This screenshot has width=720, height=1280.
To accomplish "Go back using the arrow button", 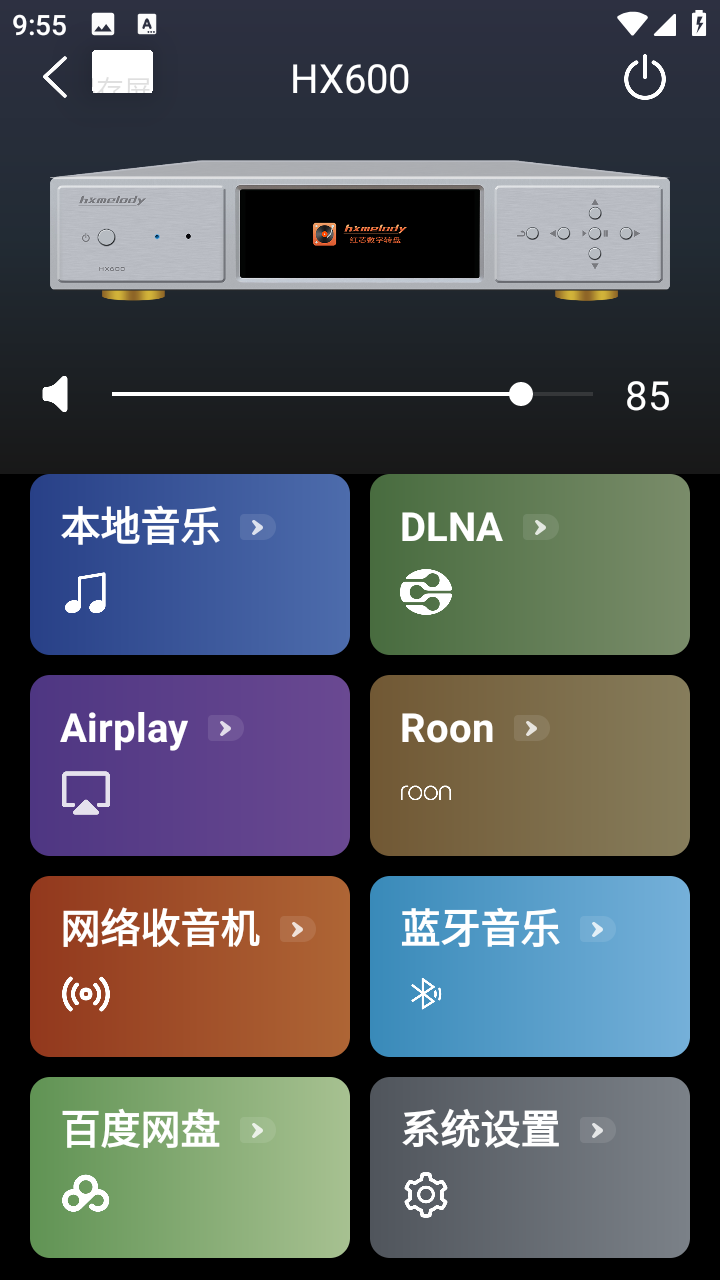I will 54,77.
